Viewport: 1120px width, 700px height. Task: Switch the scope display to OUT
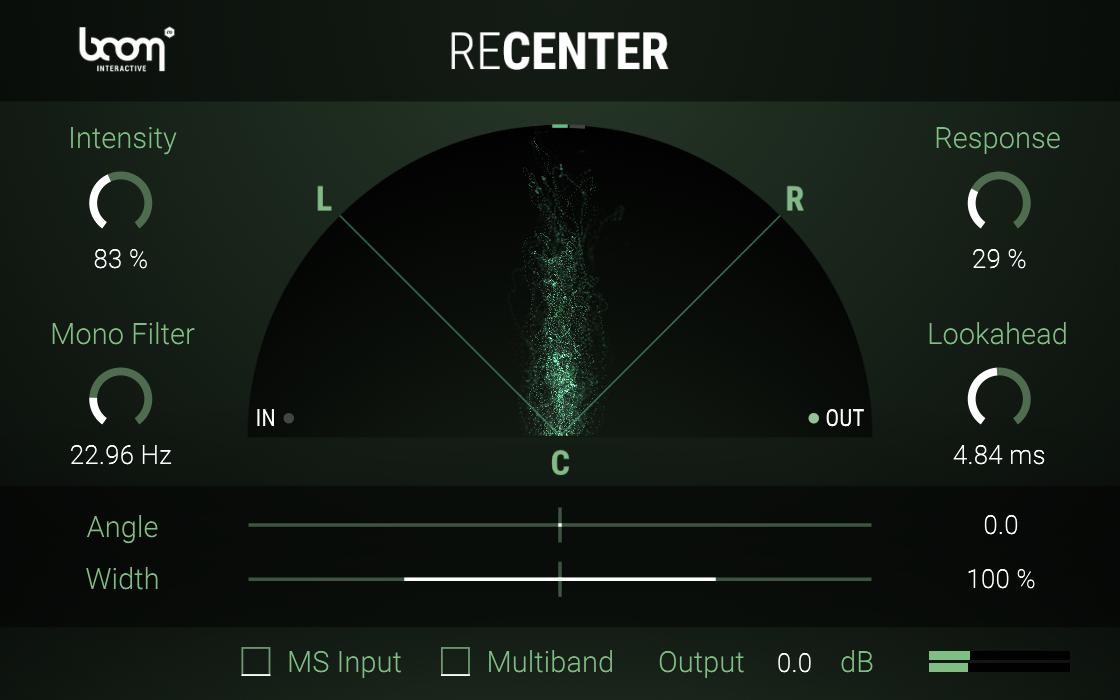click(836, 419)
